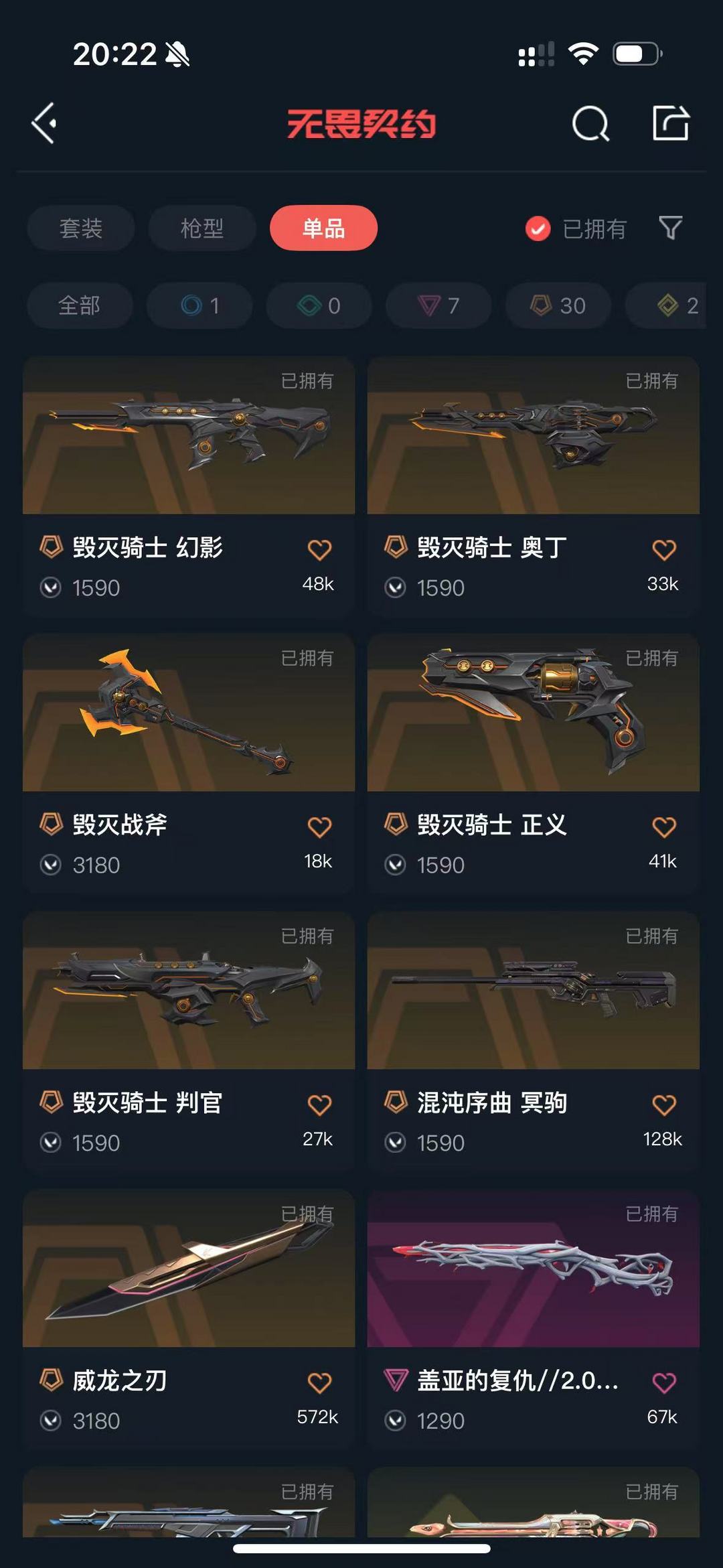Tap the share icon in the header

tap(671, 123)
